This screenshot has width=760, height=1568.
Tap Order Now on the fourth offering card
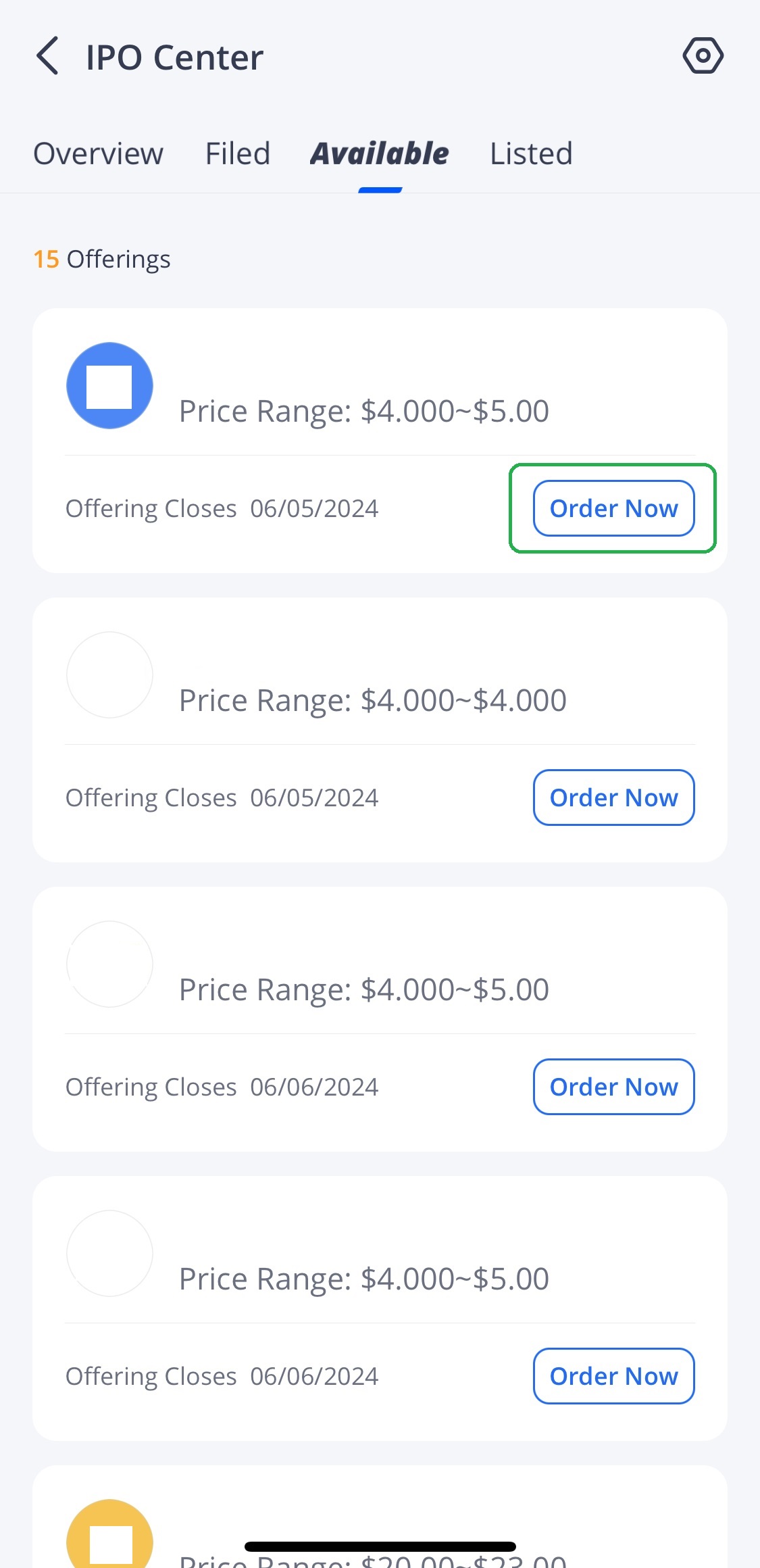(613, 1376)
